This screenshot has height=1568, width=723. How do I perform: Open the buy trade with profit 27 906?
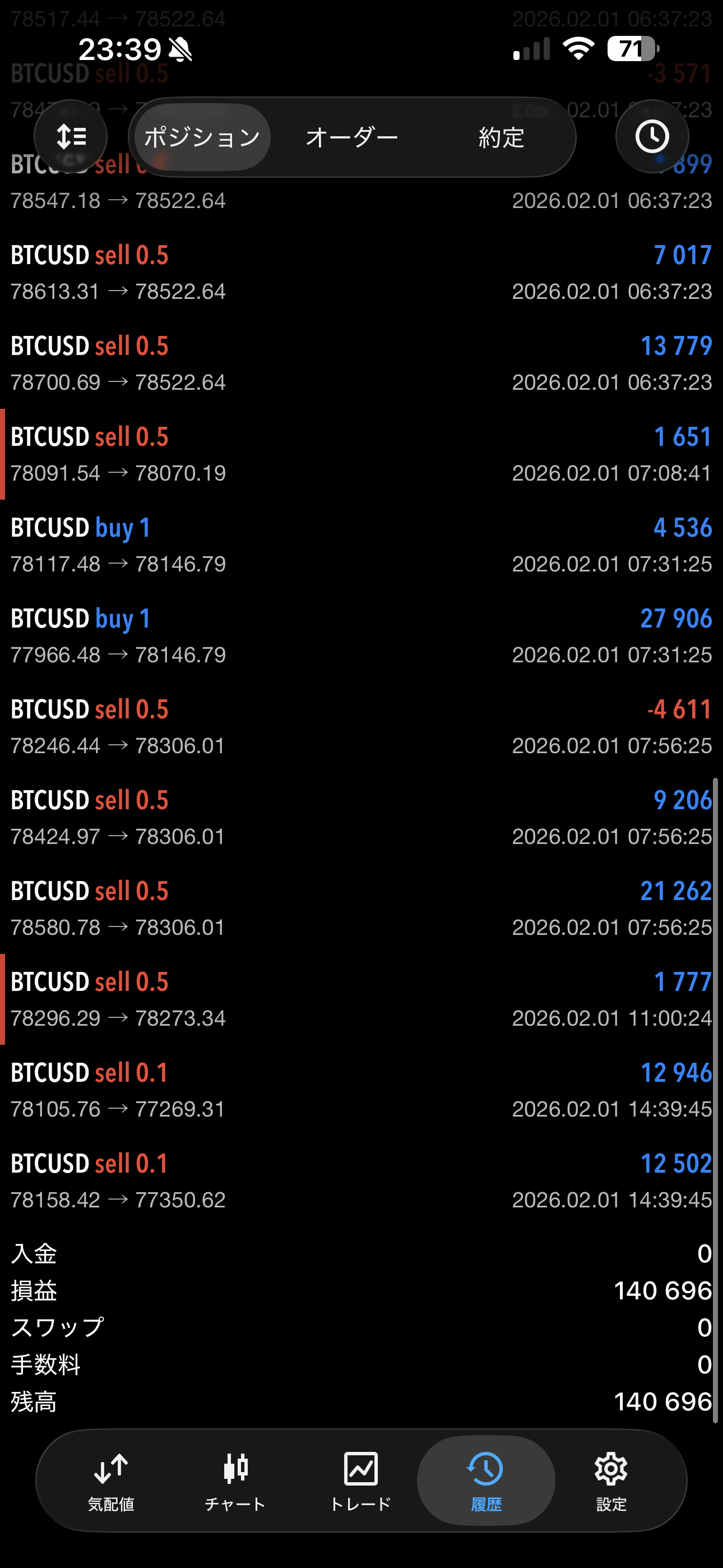click(361, 636)
